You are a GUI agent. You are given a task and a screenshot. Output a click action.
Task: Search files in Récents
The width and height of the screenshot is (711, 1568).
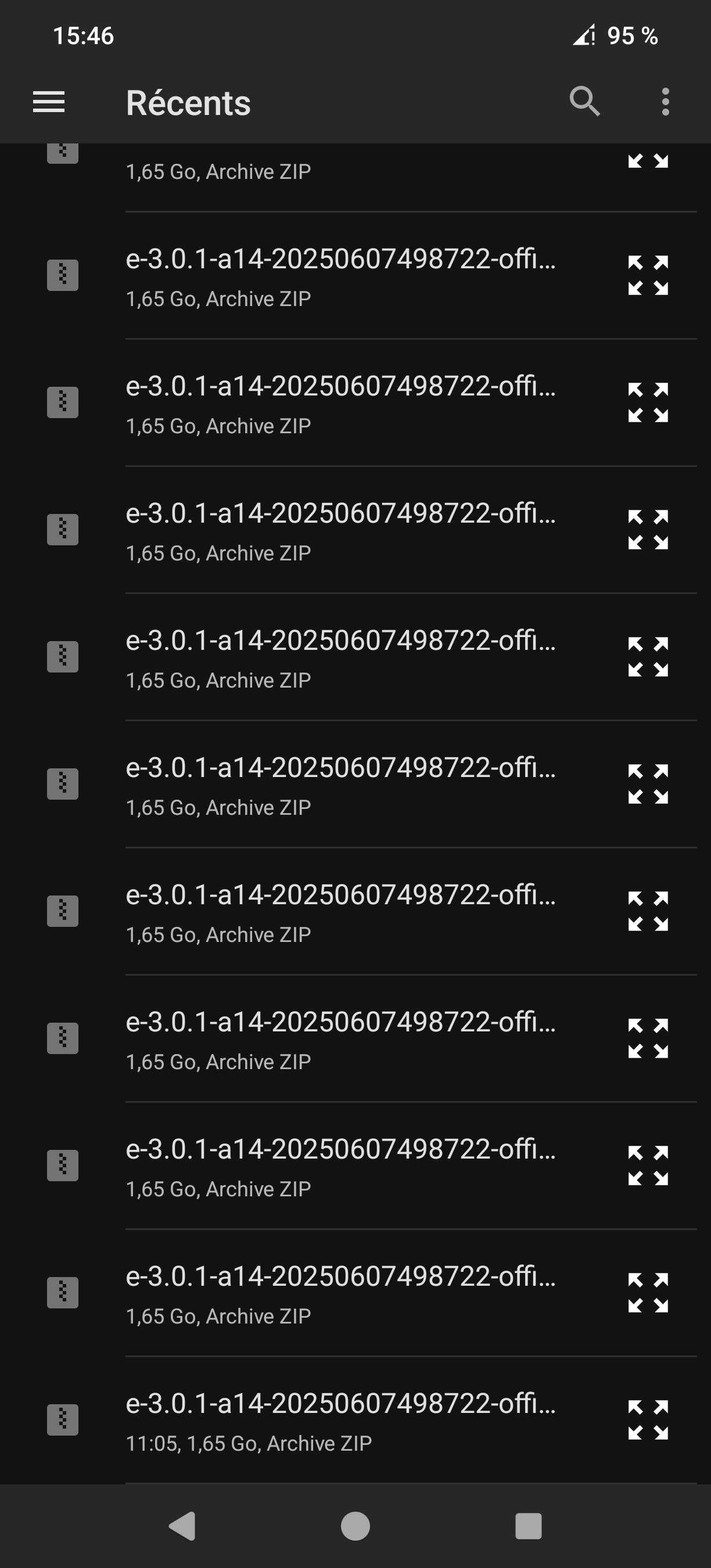[x=584, y=101]
